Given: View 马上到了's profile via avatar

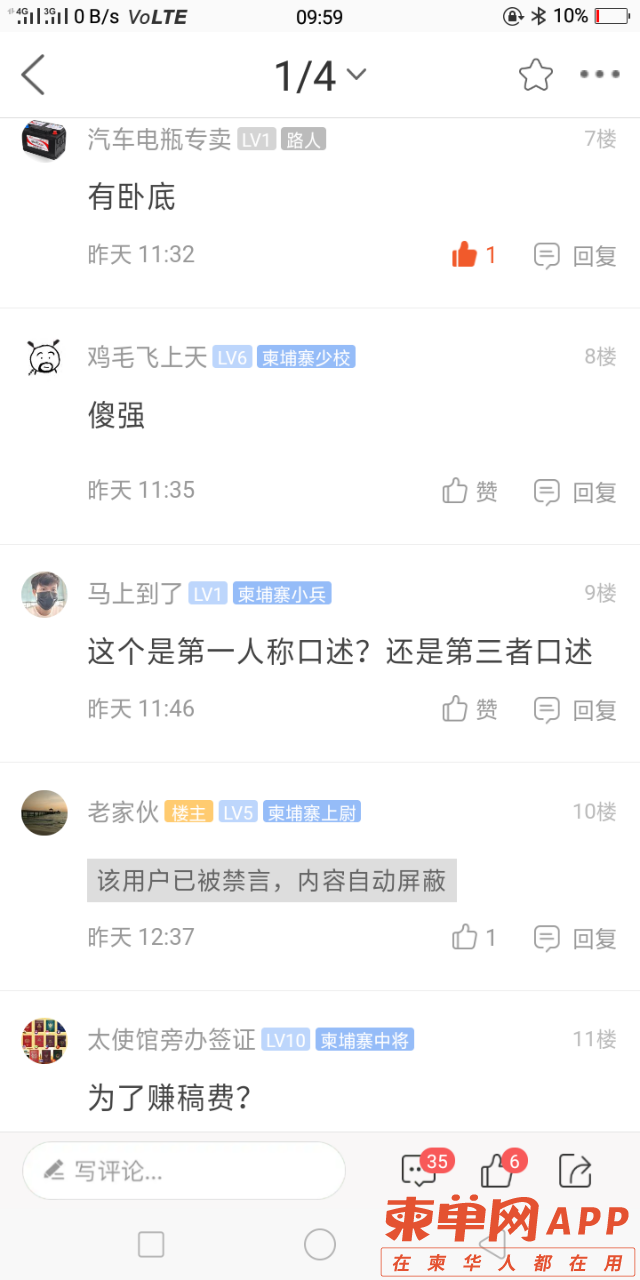Looking at the screenshot, I should coord(44,595).
